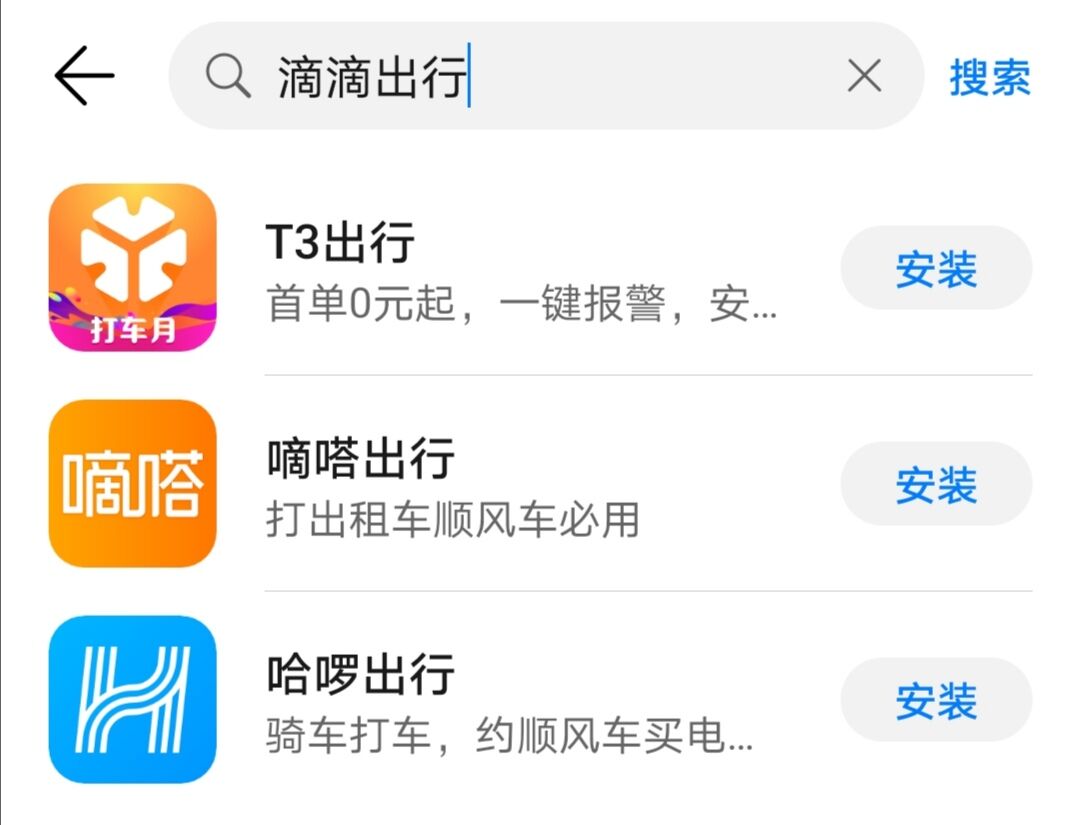
Task: Install T3出行
Action: (x=936, y=268)
